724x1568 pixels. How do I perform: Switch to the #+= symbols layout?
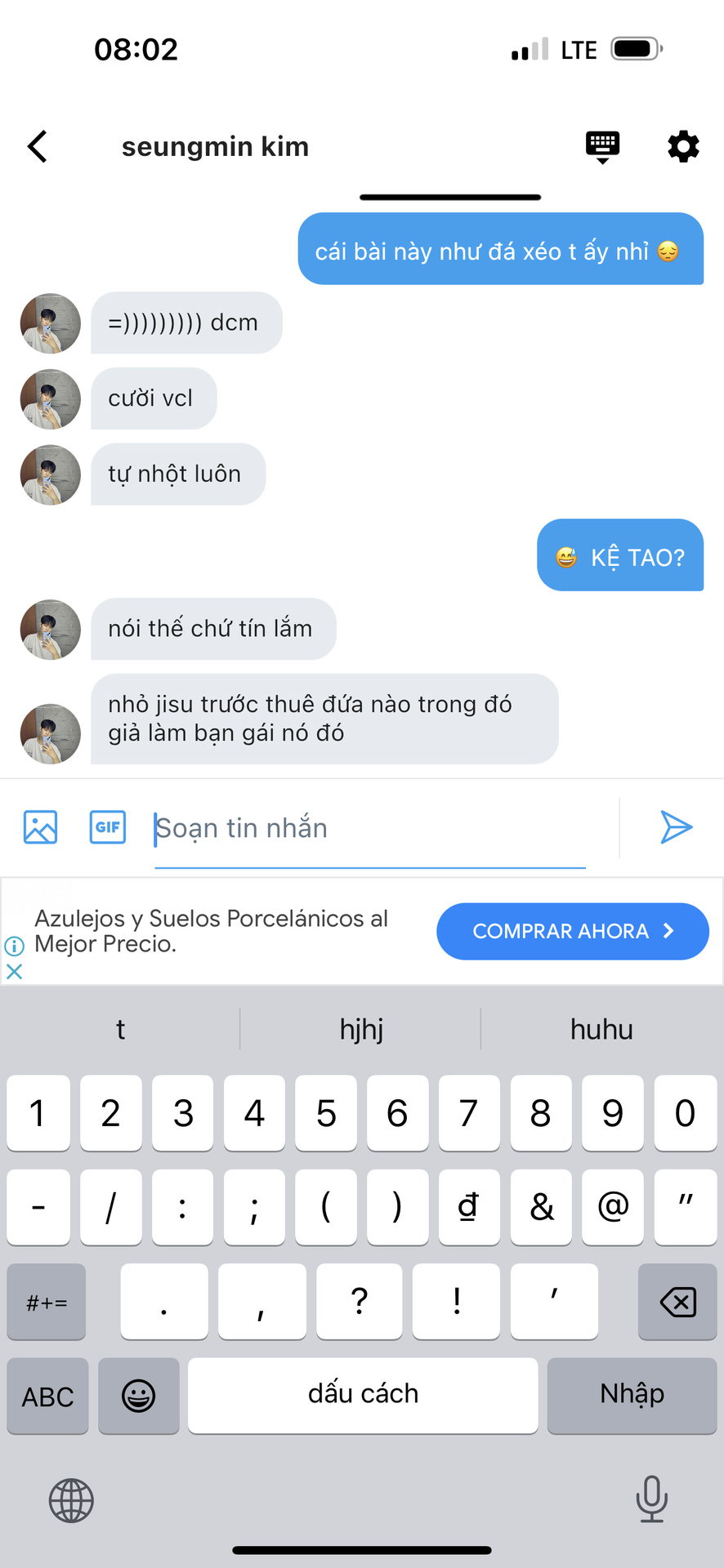point(47,1302)
